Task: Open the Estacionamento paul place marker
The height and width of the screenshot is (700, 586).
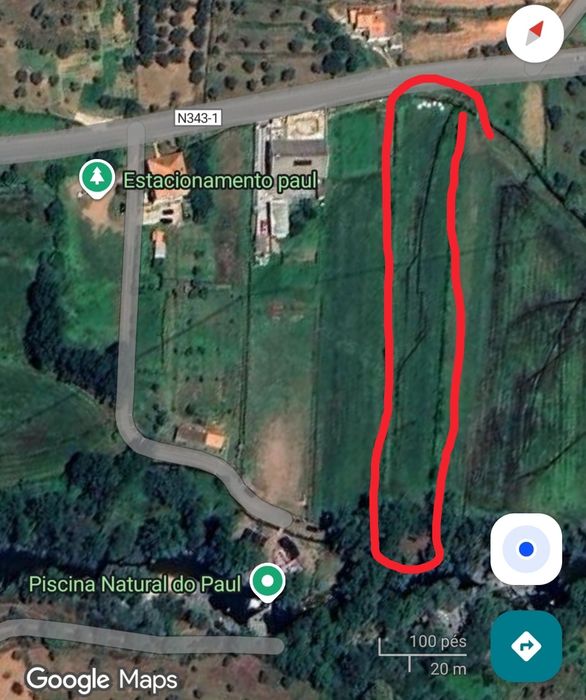Action: tap(97, 179)
